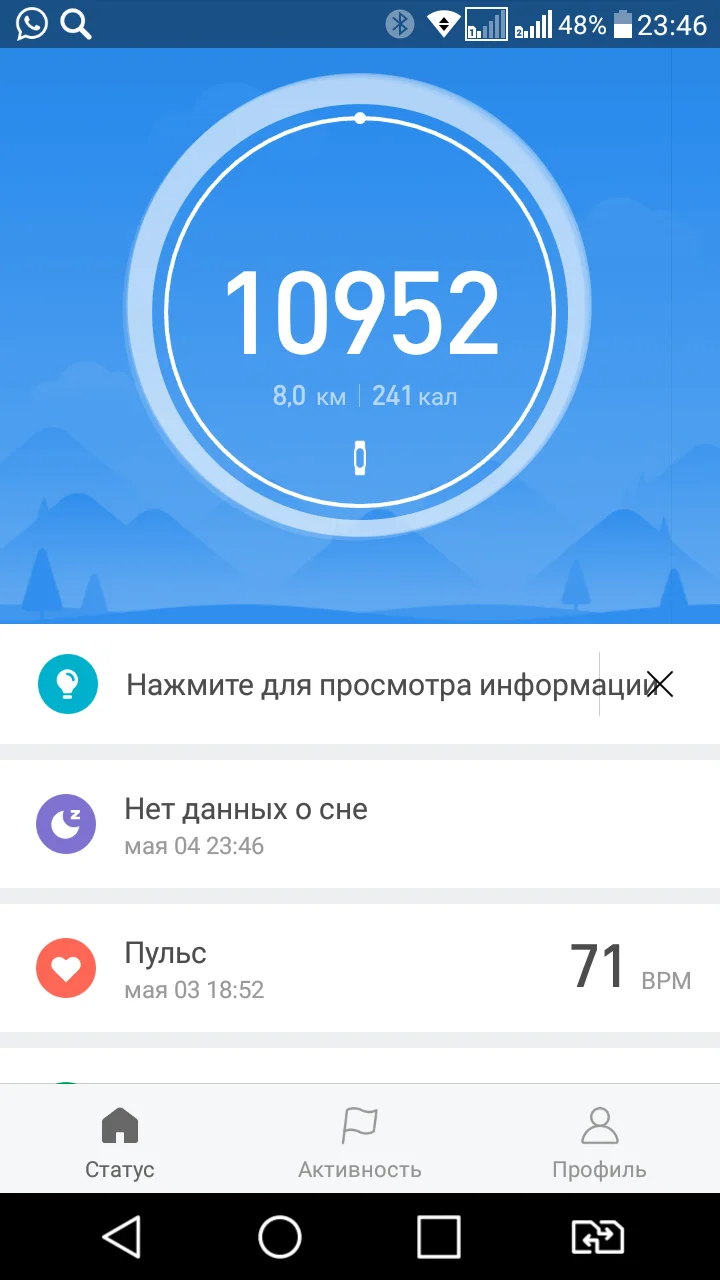Switch to the Активность tab
This screenshot has height=1280, width=720.
(360, 1140)
